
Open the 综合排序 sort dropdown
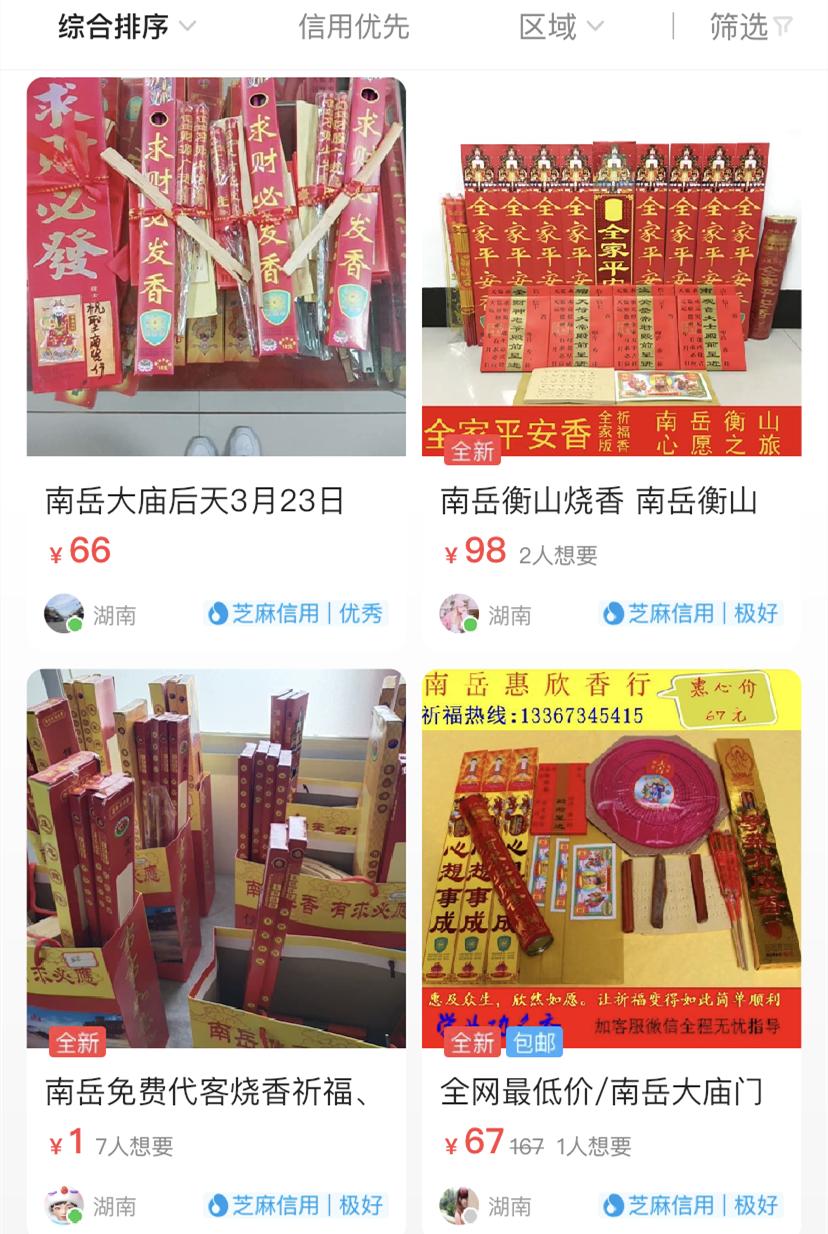113,27
